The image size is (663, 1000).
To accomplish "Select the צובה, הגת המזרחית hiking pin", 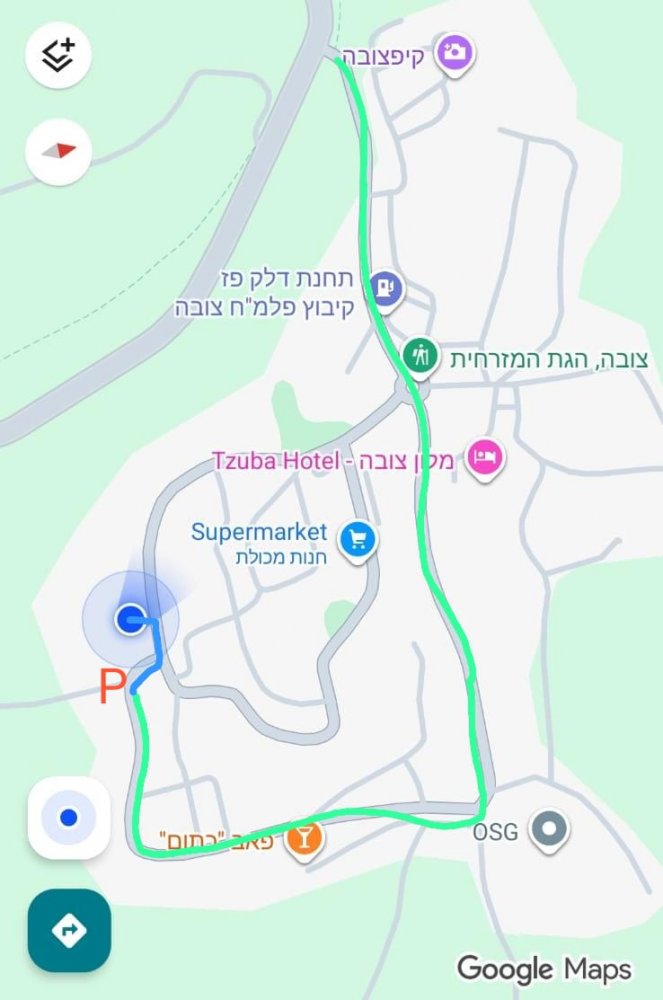I will click(421, 355).
